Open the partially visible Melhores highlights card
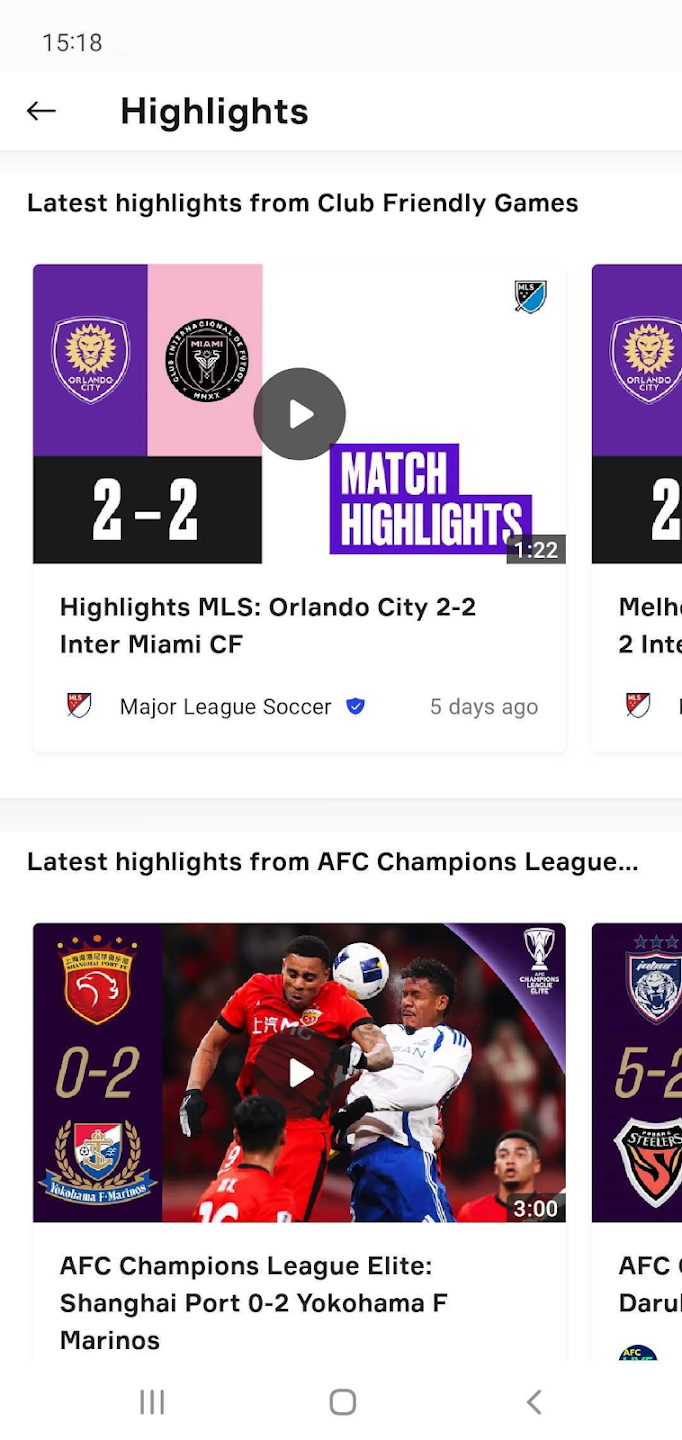This screenshot has width=682, height=1440. click(637, 508)
